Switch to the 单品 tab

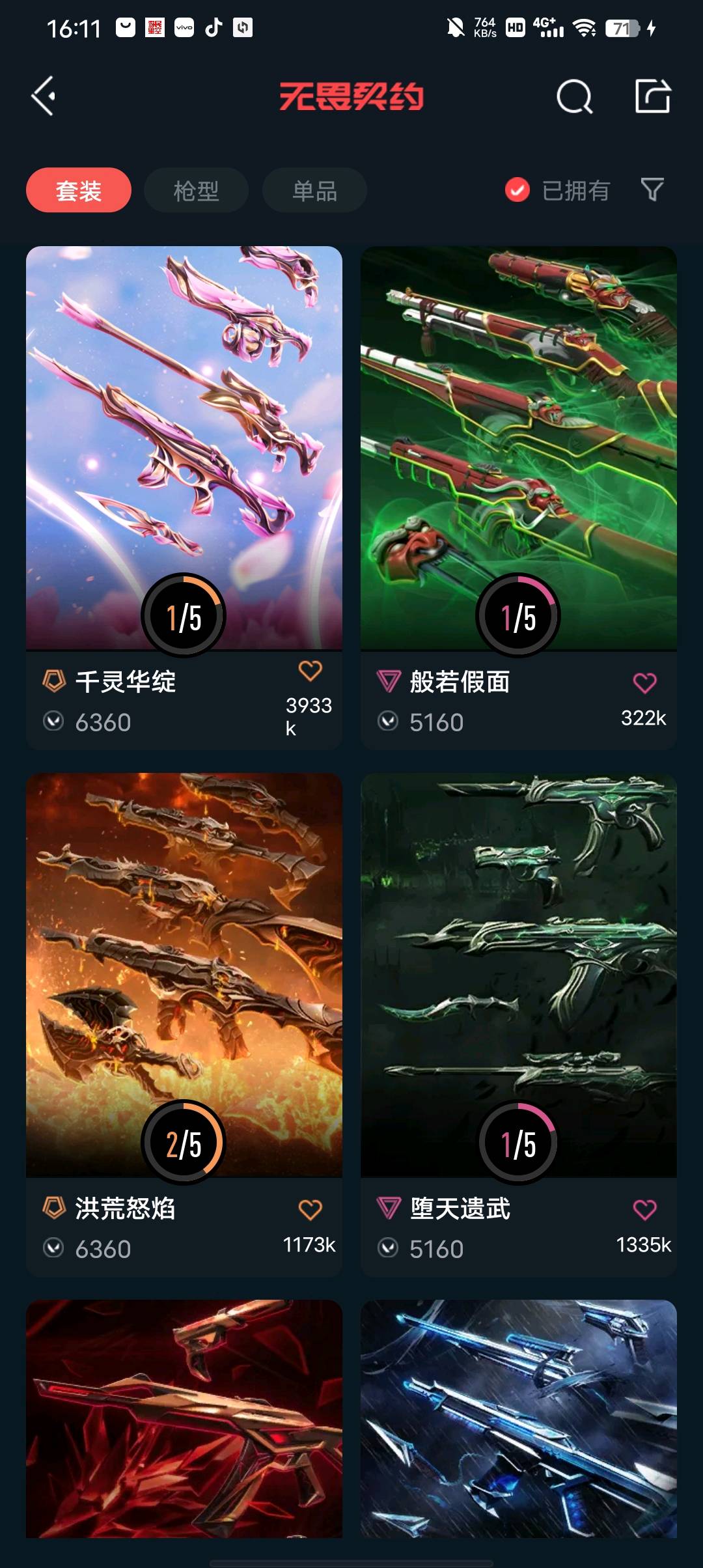(314, 190)
